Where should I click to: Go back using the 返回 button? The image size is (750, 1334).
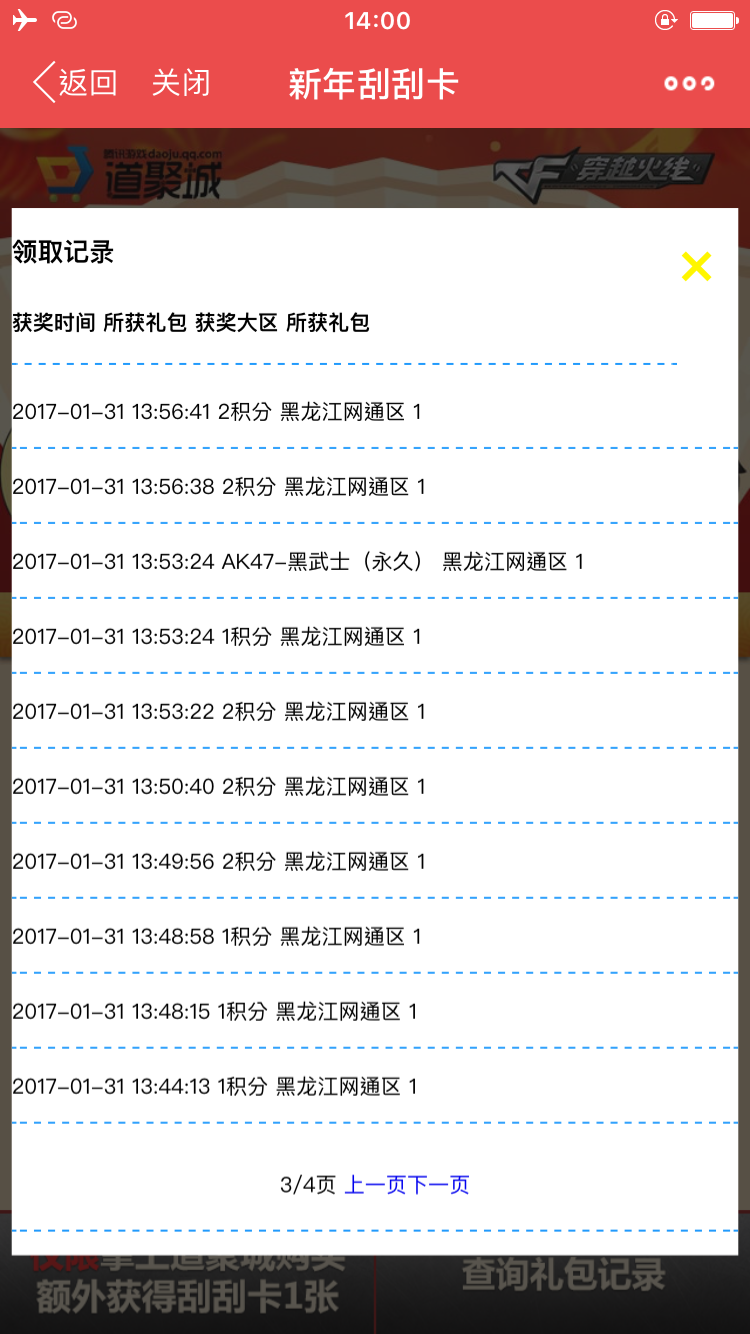[x=76, y=83]
